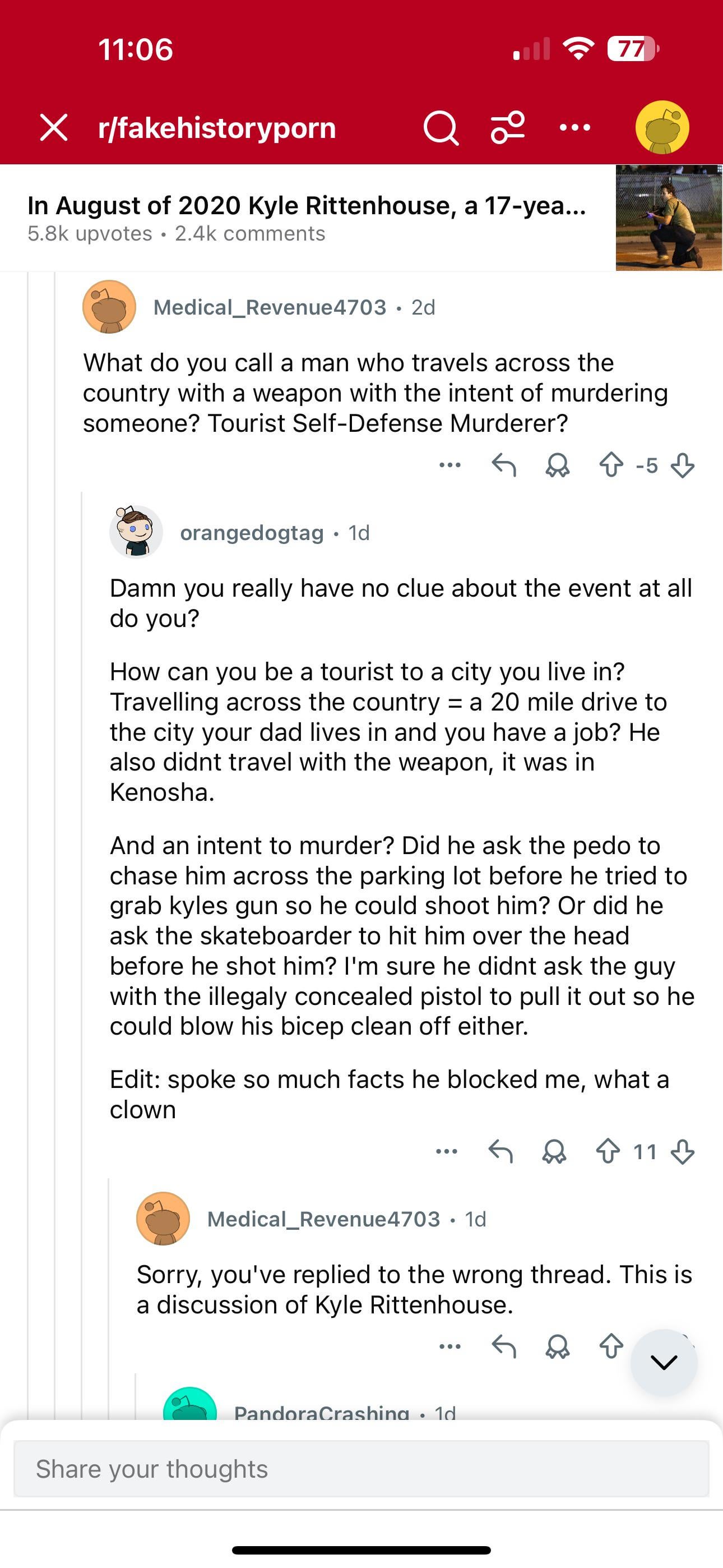Jump to next comment with chevron button
Screen dimensions: 723x1568
tap(664, 1362)
